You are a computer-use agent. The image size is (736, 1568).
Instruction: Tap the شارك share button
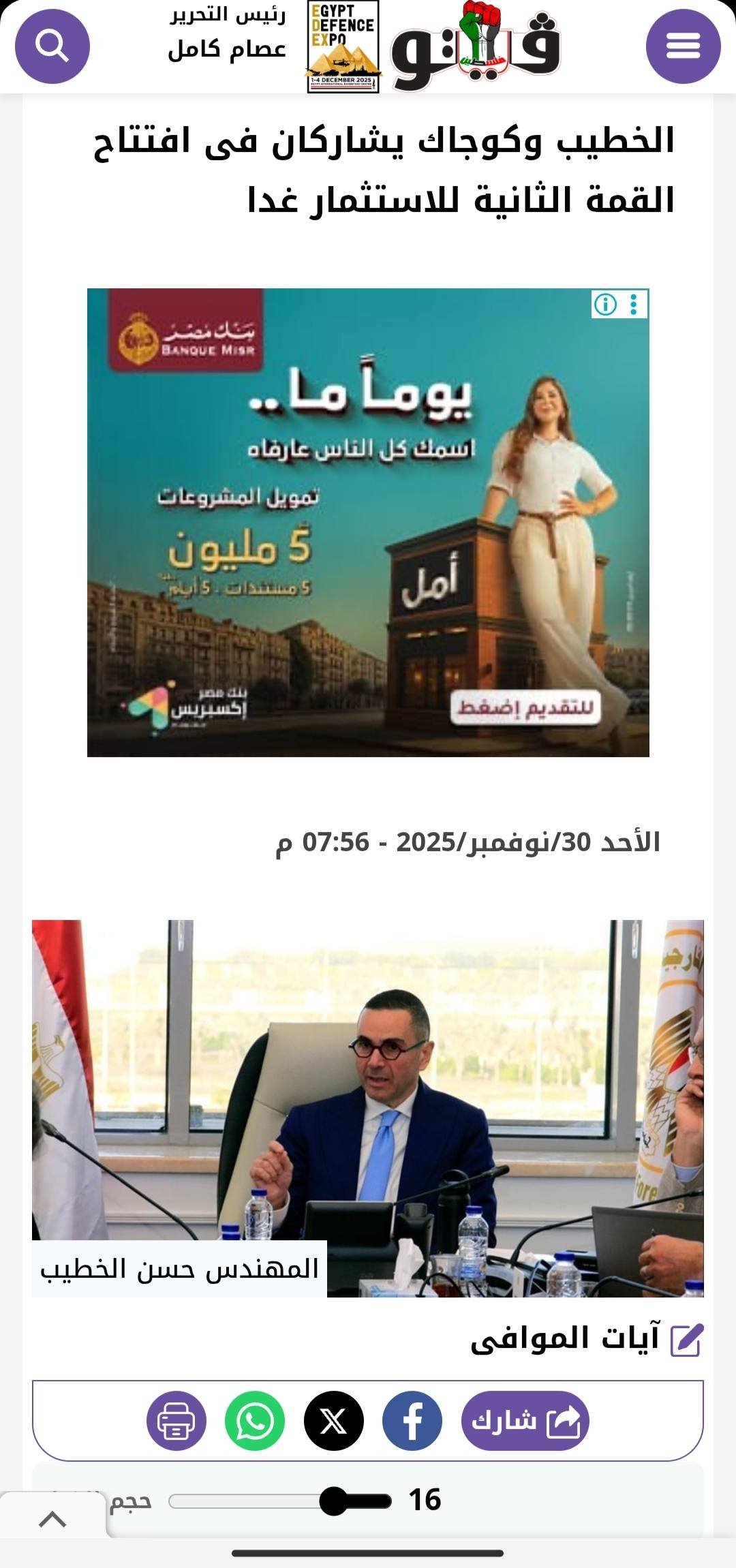(x=525, y=1421)
